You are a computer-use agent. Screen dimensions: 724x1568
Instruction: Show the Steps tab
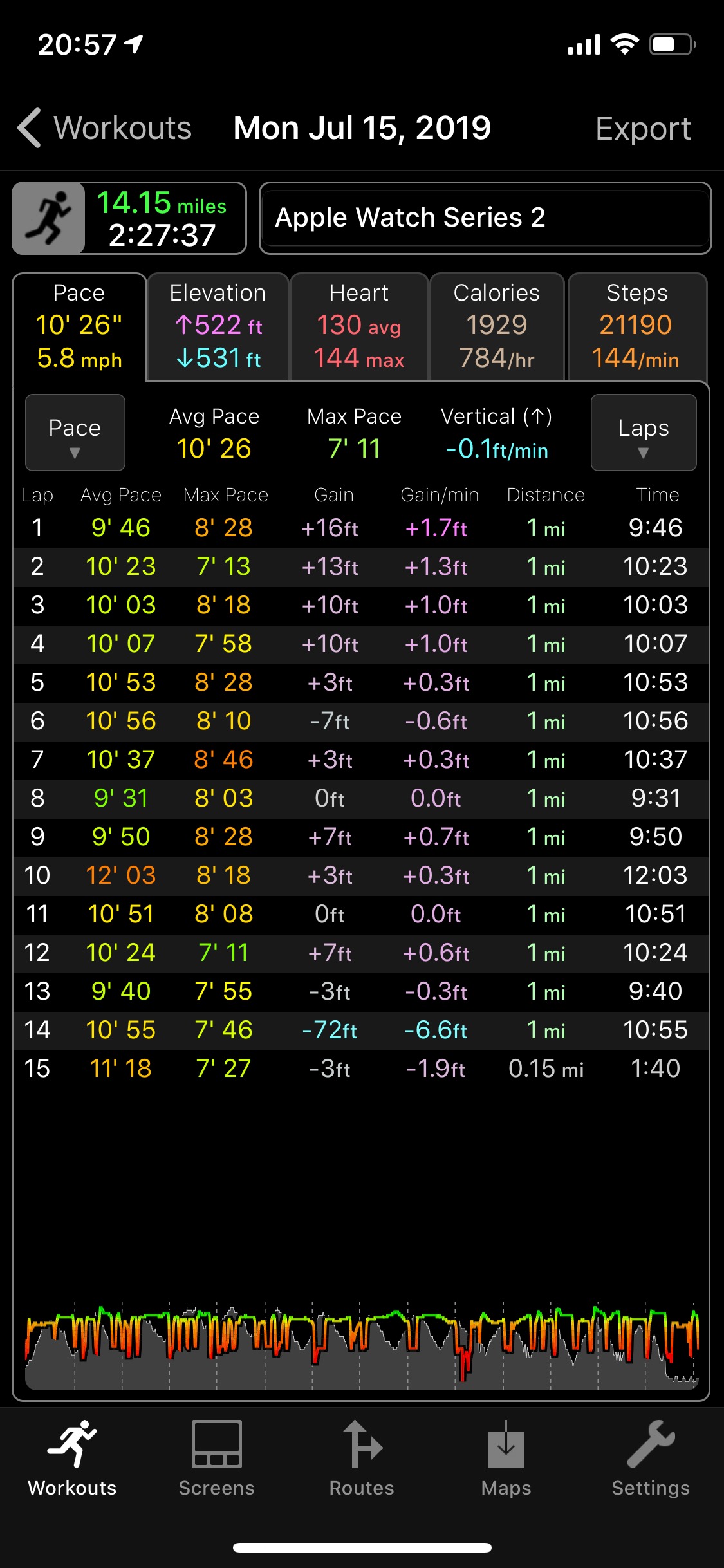pos(637,327)
